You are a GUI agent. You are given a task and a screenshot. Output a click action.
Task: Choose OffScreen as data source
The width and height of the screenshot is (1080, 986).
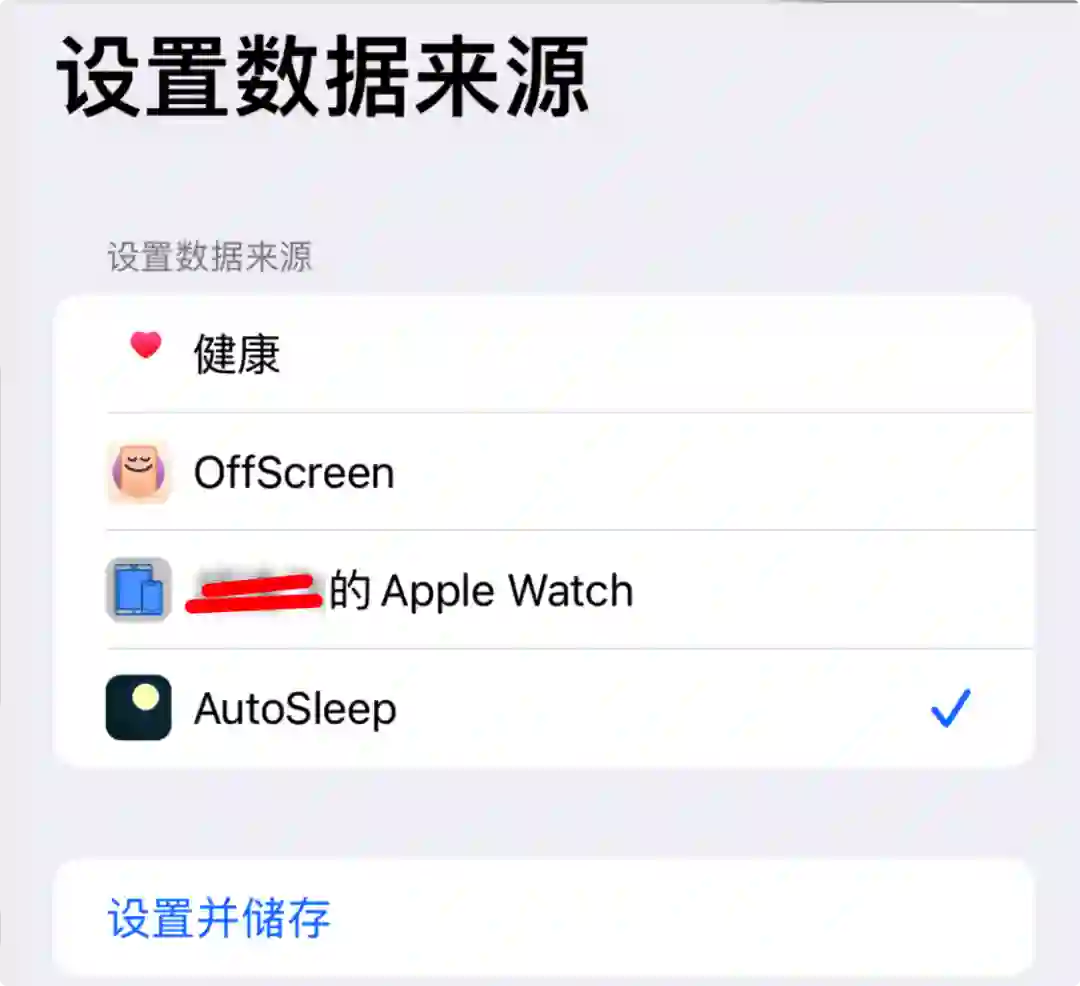pos(294,473)
